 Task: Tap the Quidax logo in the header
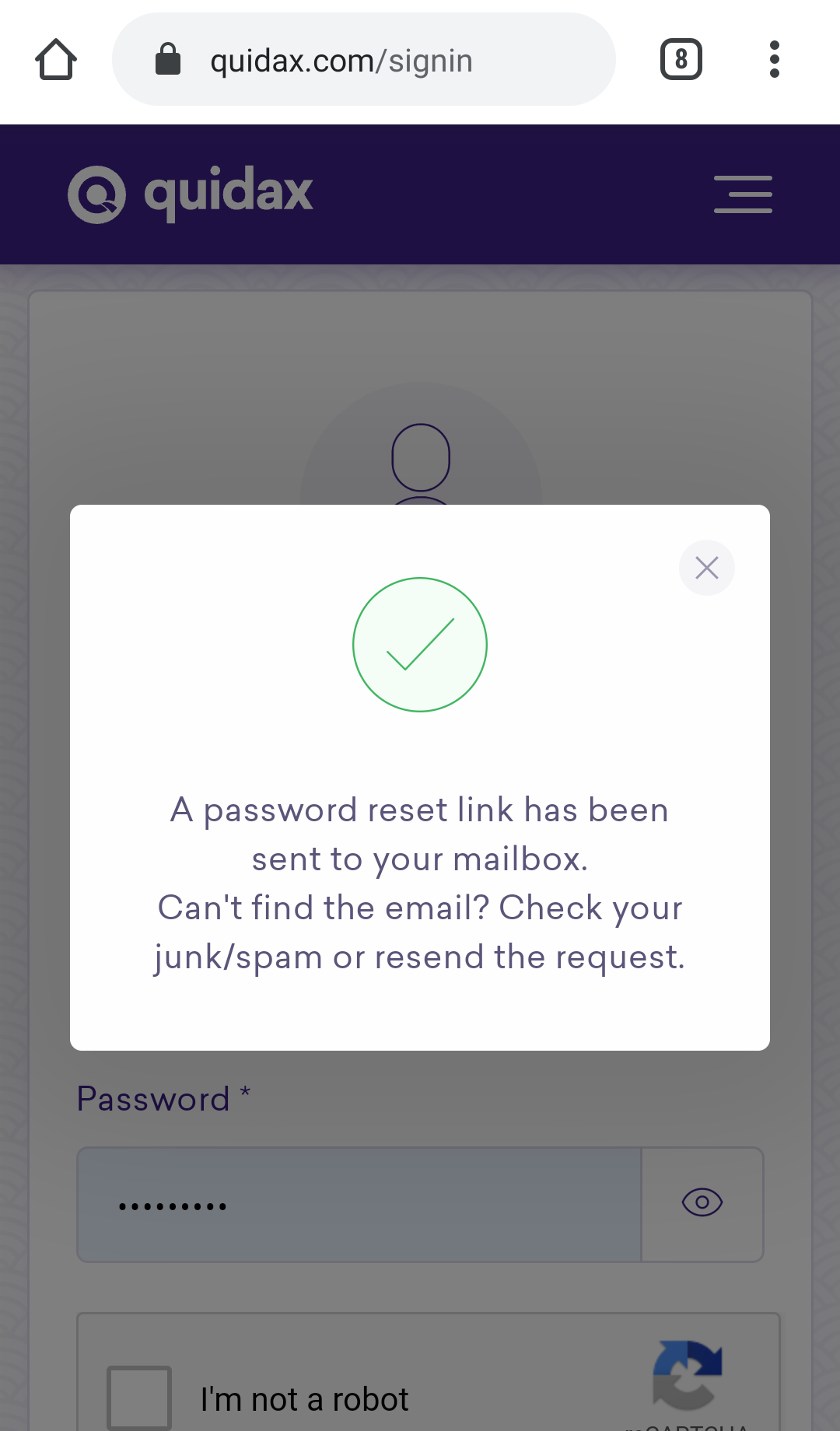(191, 194)
